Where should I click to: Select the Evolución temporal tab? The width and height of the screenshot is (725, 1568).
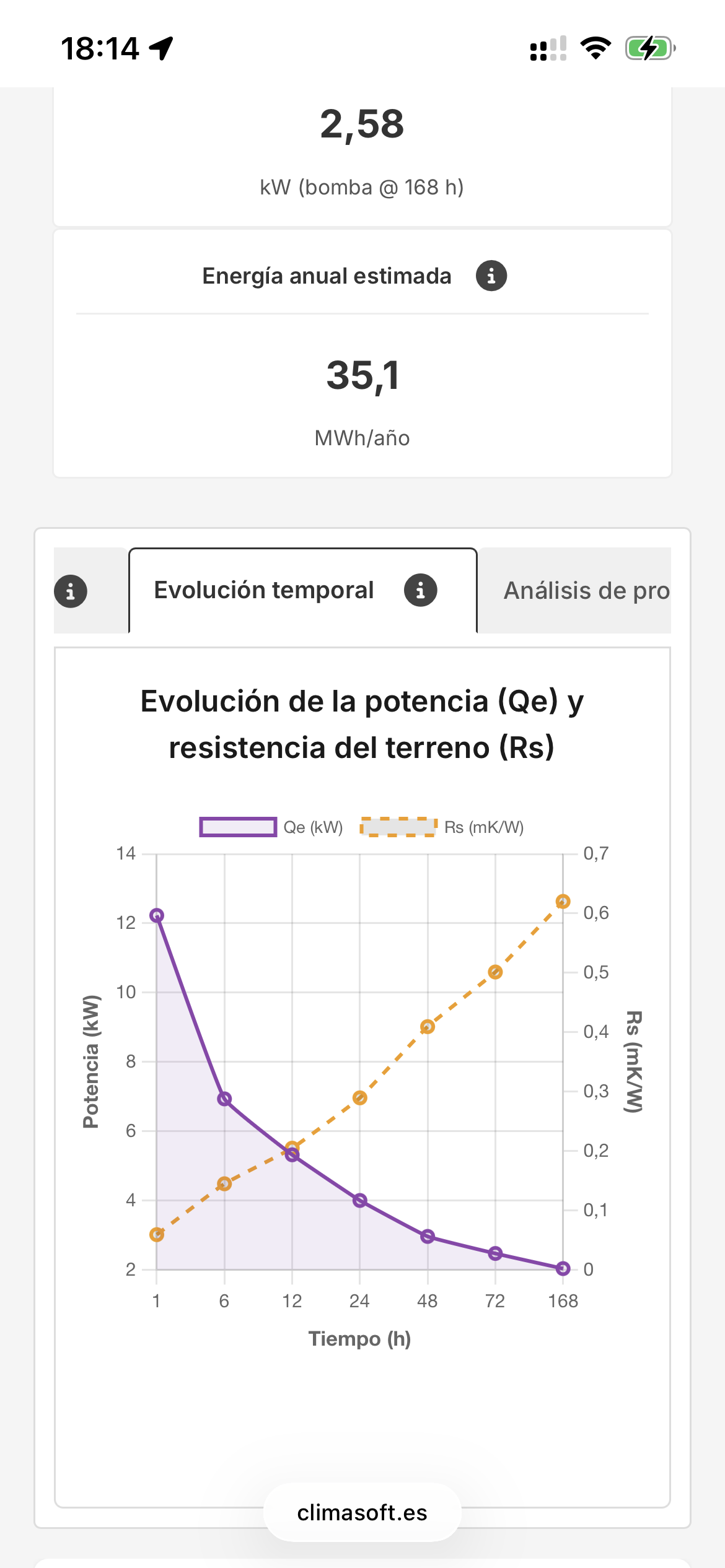coord(264,591)
